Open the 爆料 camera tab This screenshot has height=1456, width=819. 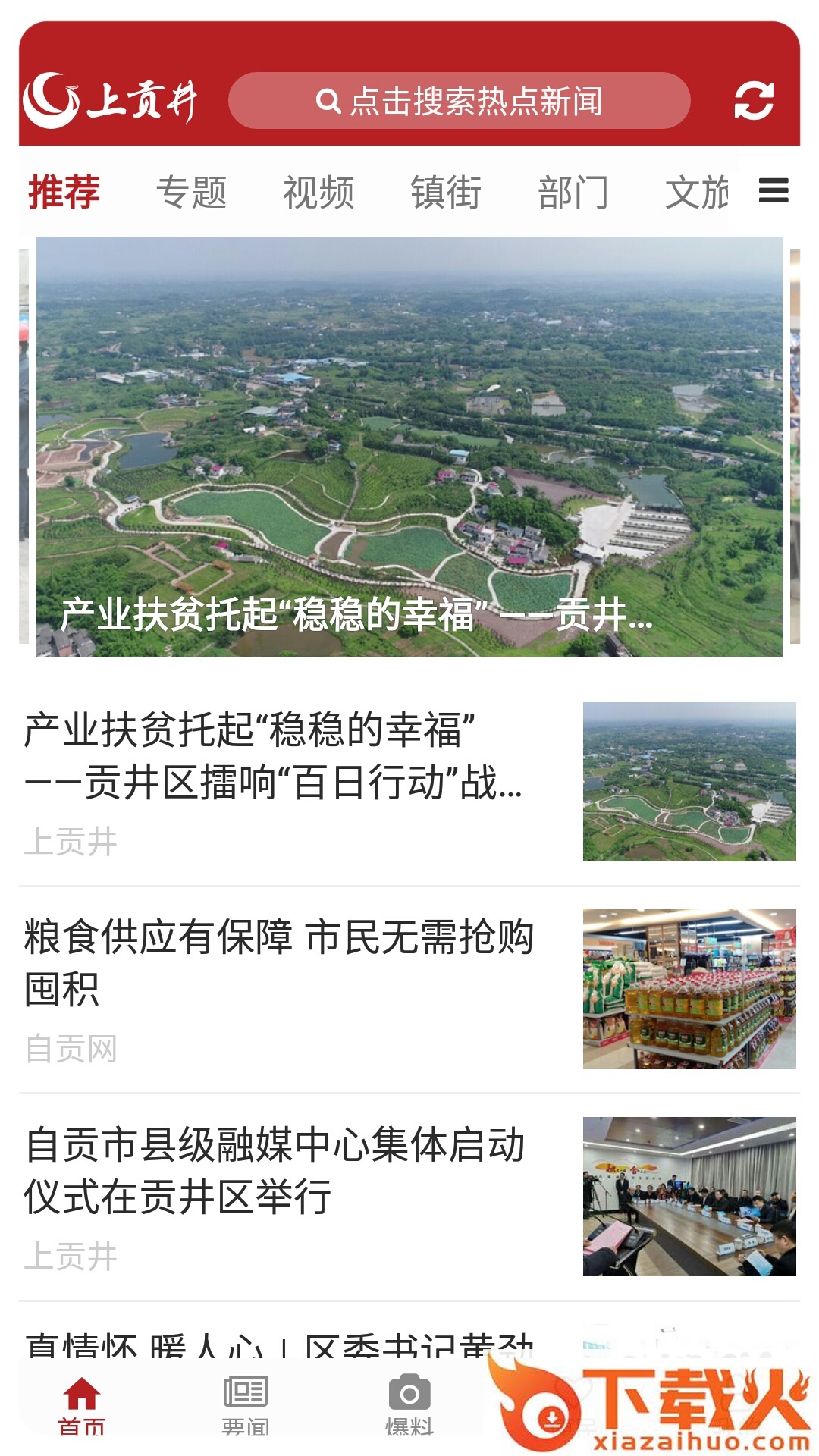tap(409, 1404)
